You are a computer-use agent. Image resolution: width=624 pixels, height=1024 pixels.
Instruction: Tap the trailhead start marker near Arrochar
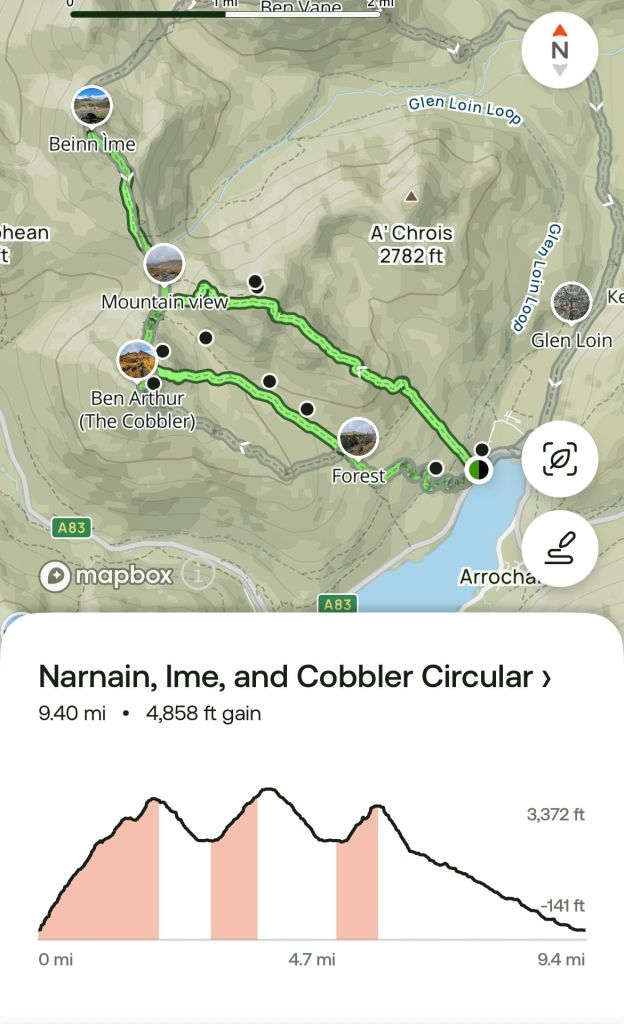[x=478, y=469]
